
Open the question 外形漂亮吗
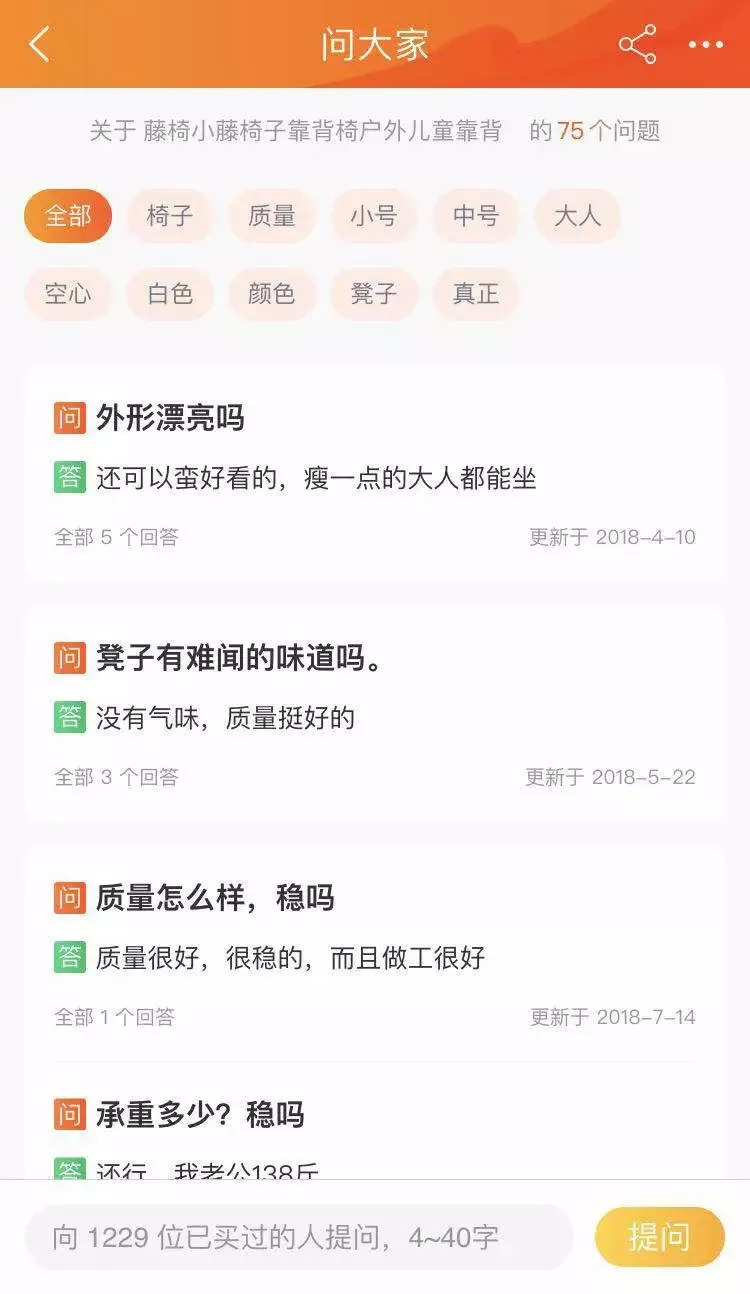(170, 418)
